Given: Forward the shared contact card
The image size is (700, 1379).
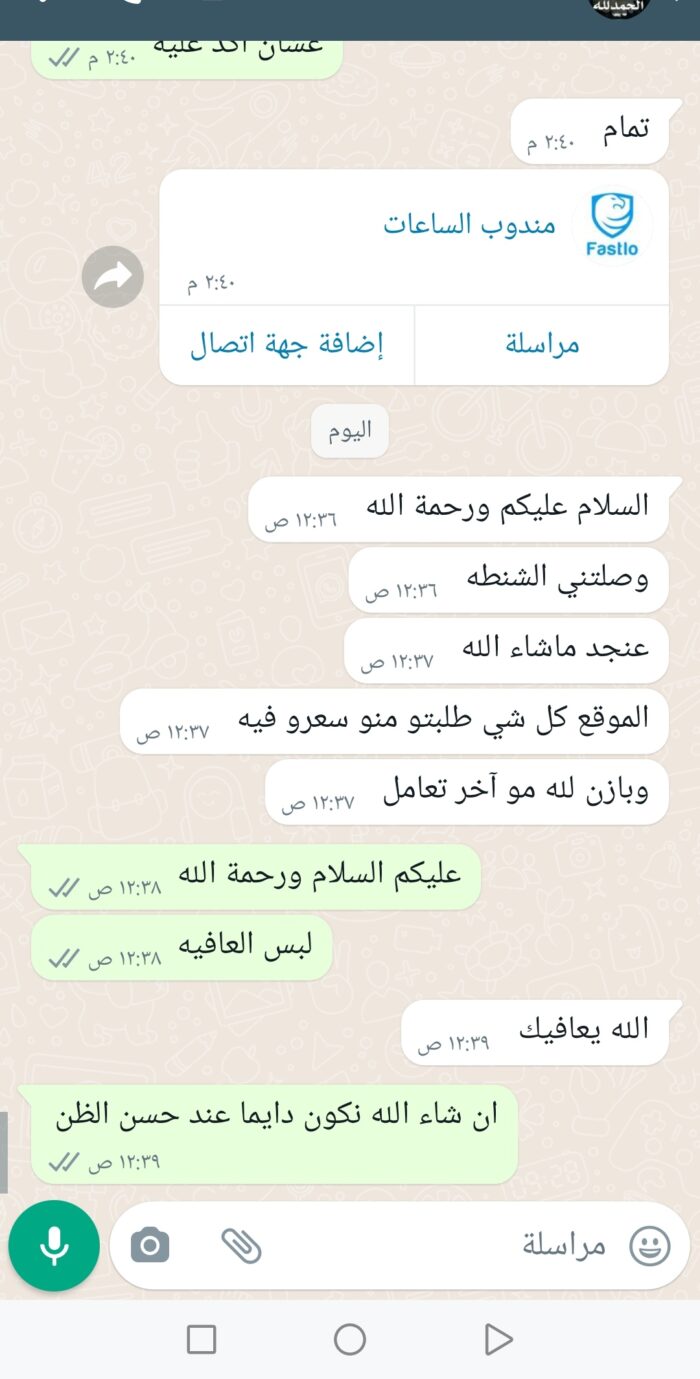Looking at the screenshot, I should (113, 277).
